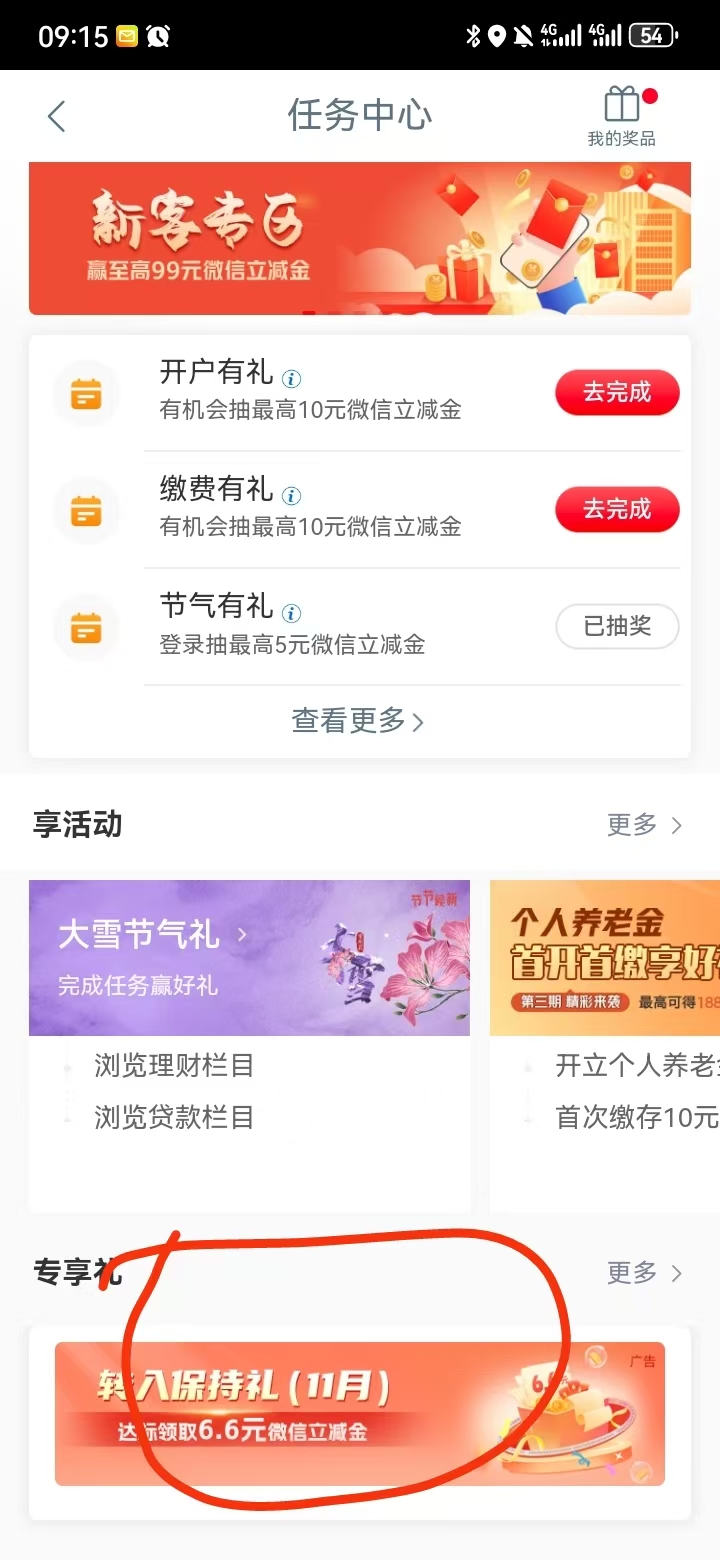Tap 去完成 for 开户有礼
The height and width of the screenshot is (1560, 720).
[617, 392]
